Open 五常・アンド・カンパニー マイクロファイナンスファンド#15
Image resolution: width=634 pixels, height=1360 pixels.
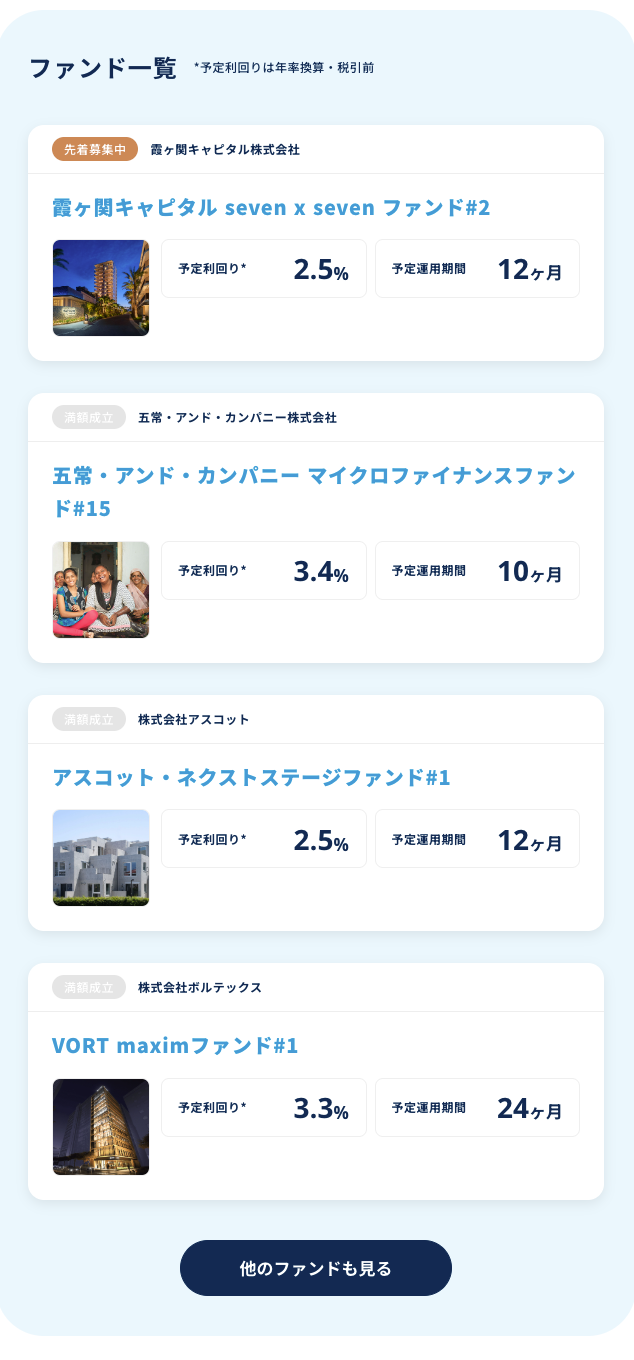pyautogui.click(x=316, y=528)
